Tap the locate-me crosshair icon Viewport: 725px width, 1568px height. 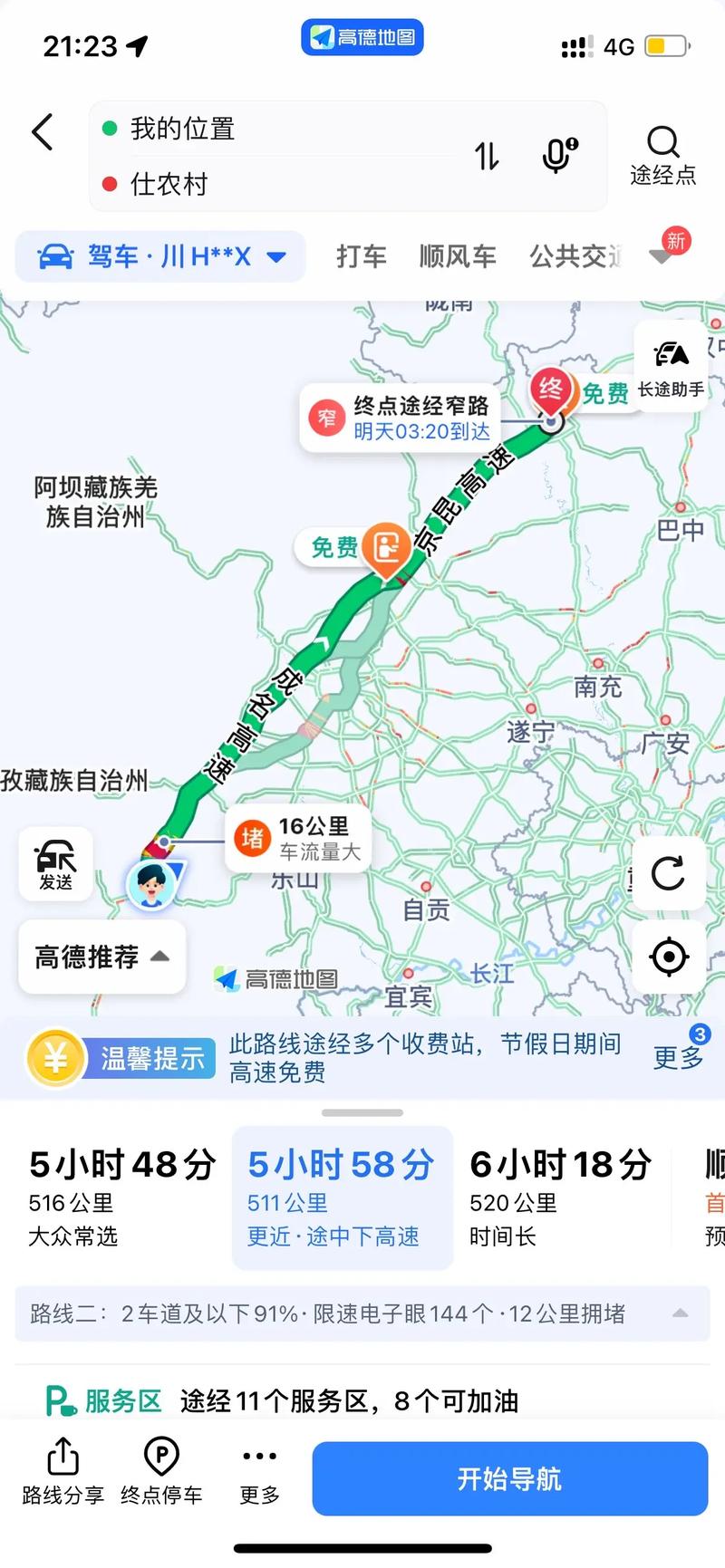(668, 957)
